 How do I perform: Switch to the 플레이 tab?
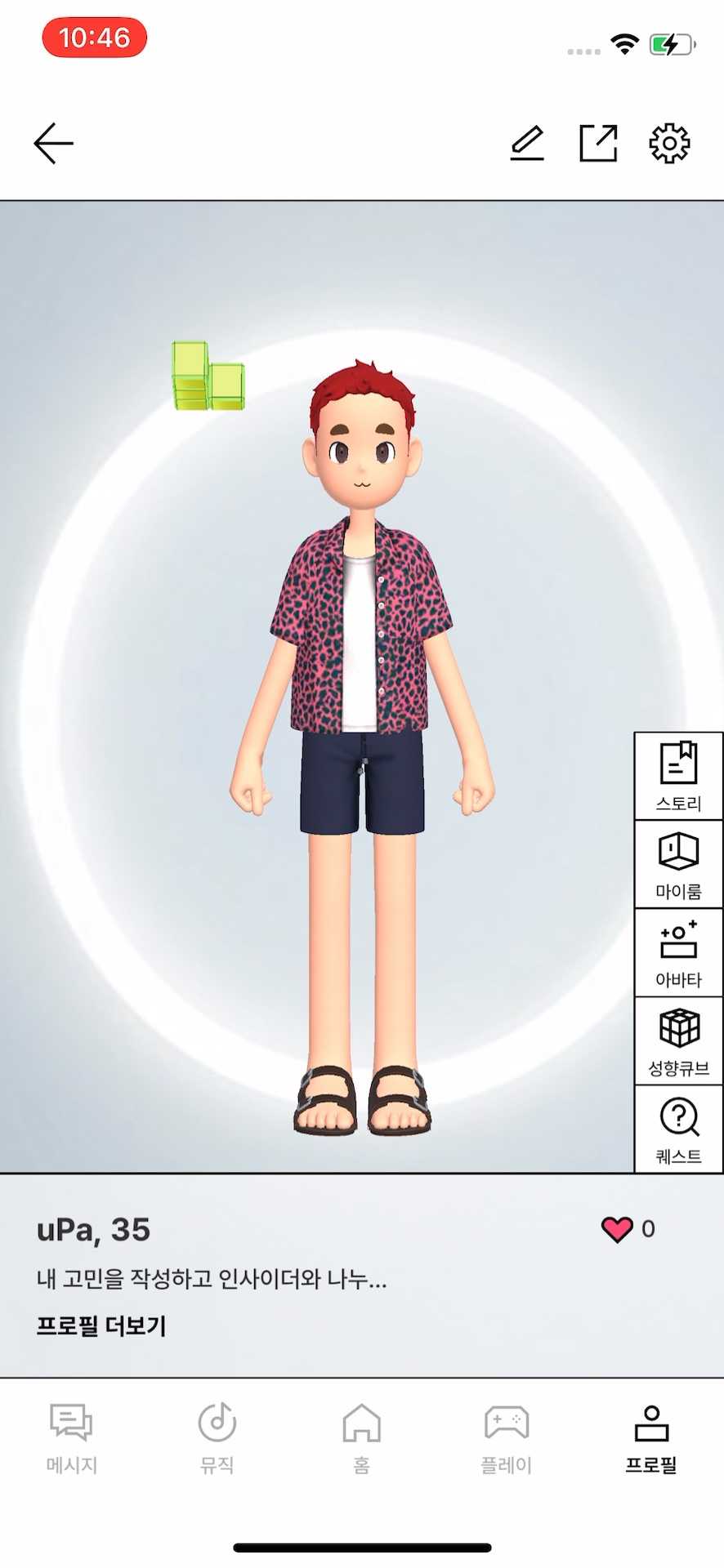[507, 1437]
